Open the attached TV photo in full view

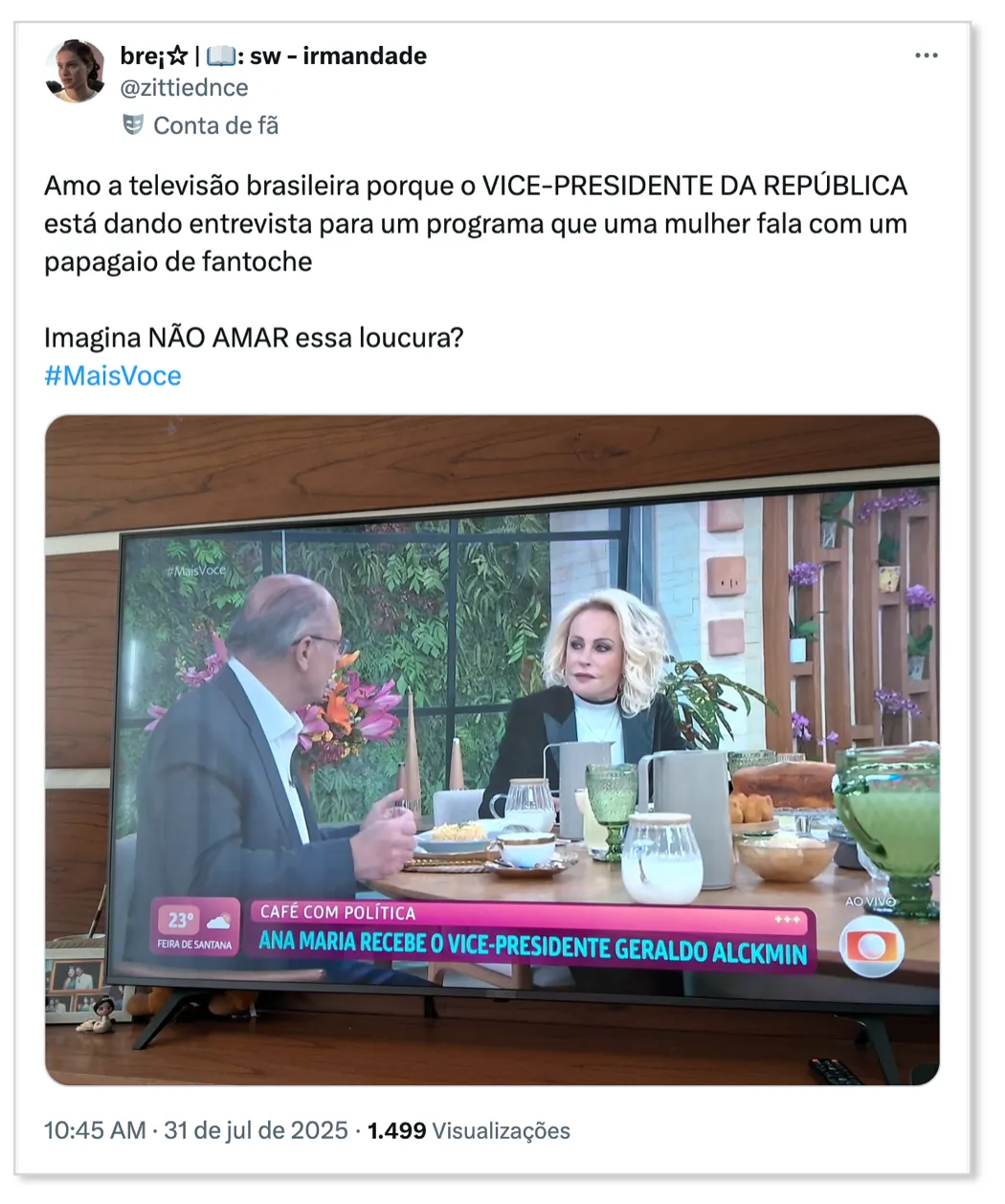492,749
